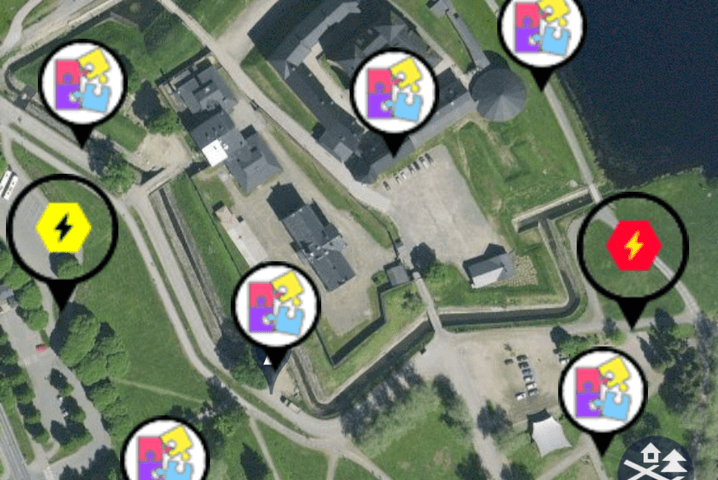Select puzzle marker next to the white tent
The height and width of the screenshot is (480, 718).
pyautogui.click(x=602, y=390)
